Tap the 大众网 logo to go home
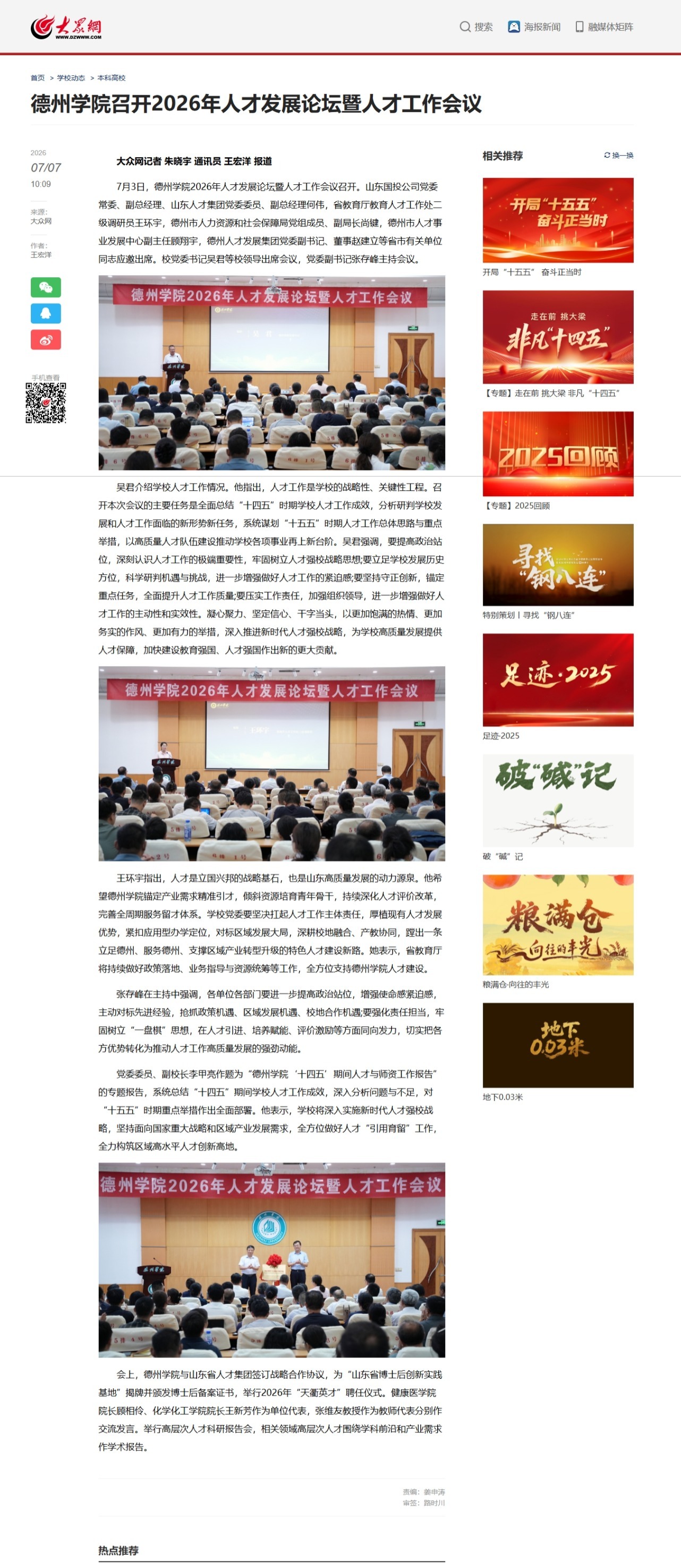681x1568 pixels. 66,27
